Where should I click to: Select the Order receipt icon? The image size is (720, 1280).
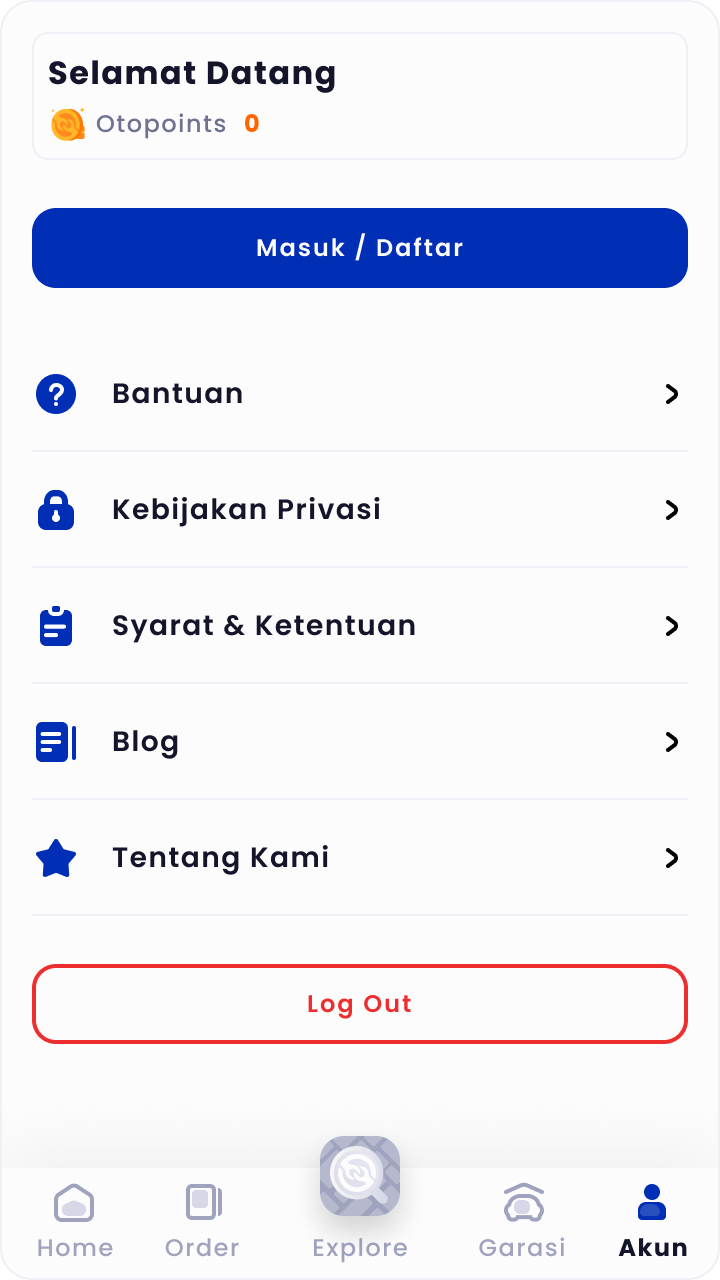(202, 1203)
